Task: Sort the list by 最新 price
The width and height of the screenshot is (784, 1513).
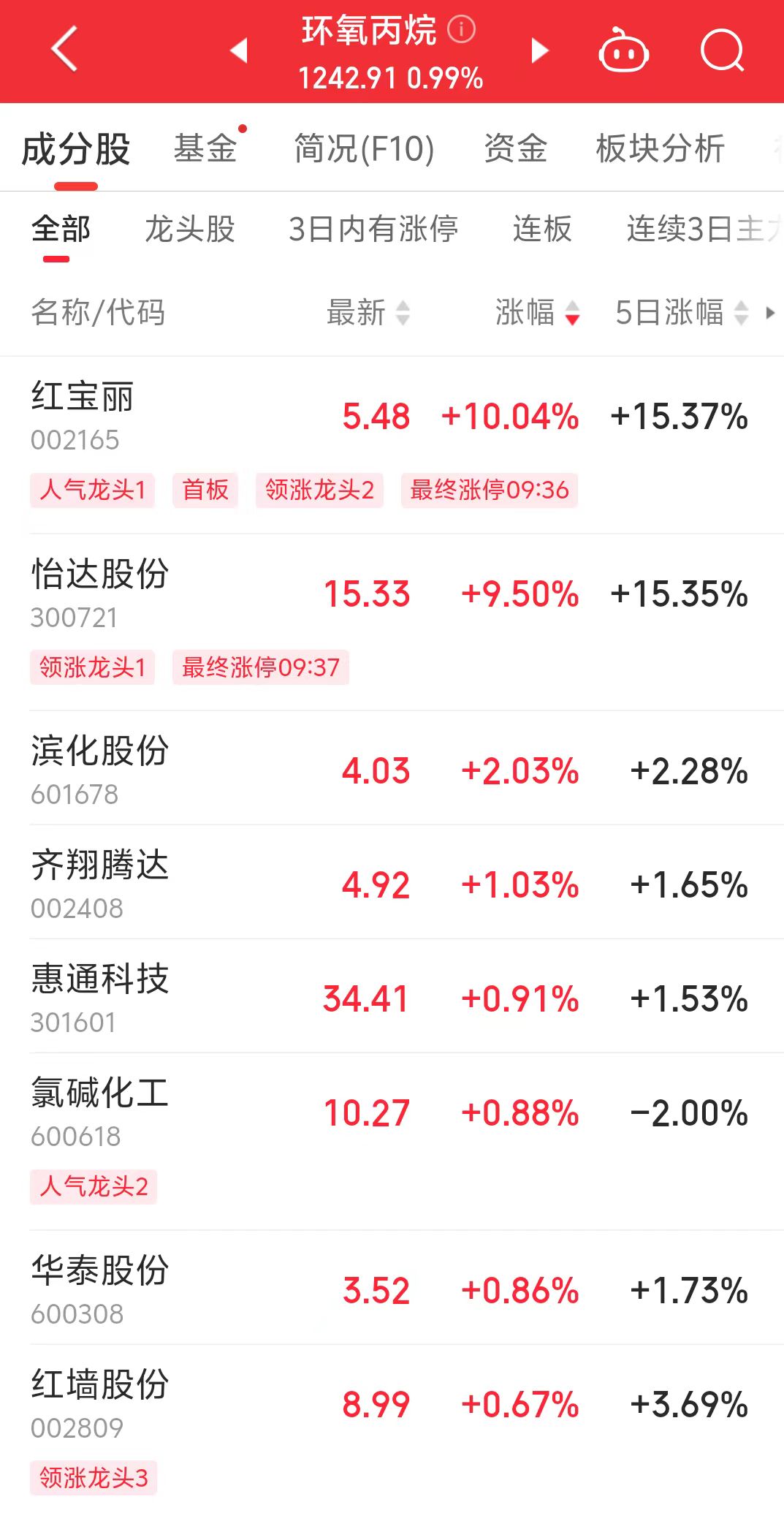Action: [368, 313]
